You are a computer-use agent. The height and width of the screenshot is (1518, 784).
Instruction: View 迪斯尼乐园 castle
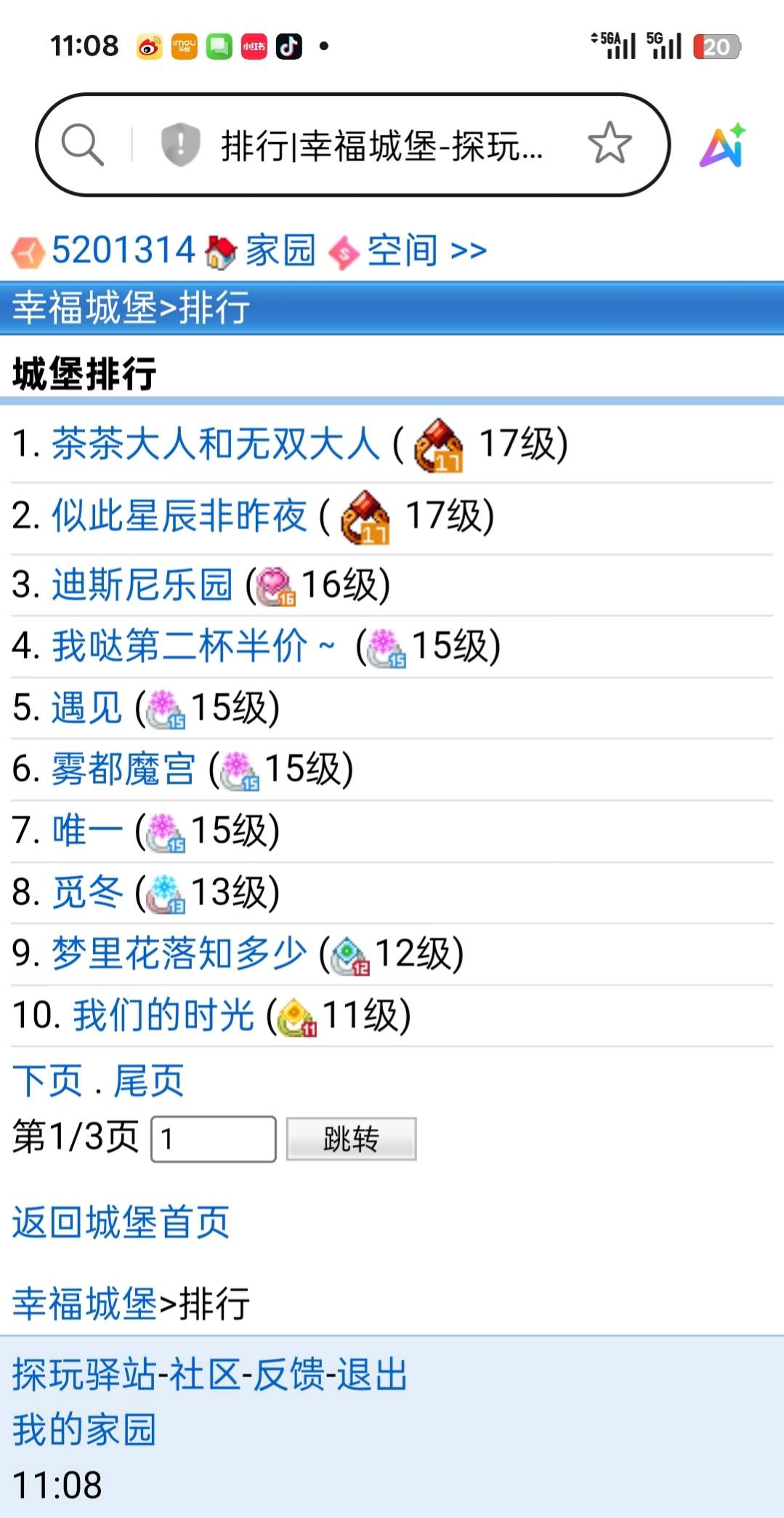pos(142,585)
